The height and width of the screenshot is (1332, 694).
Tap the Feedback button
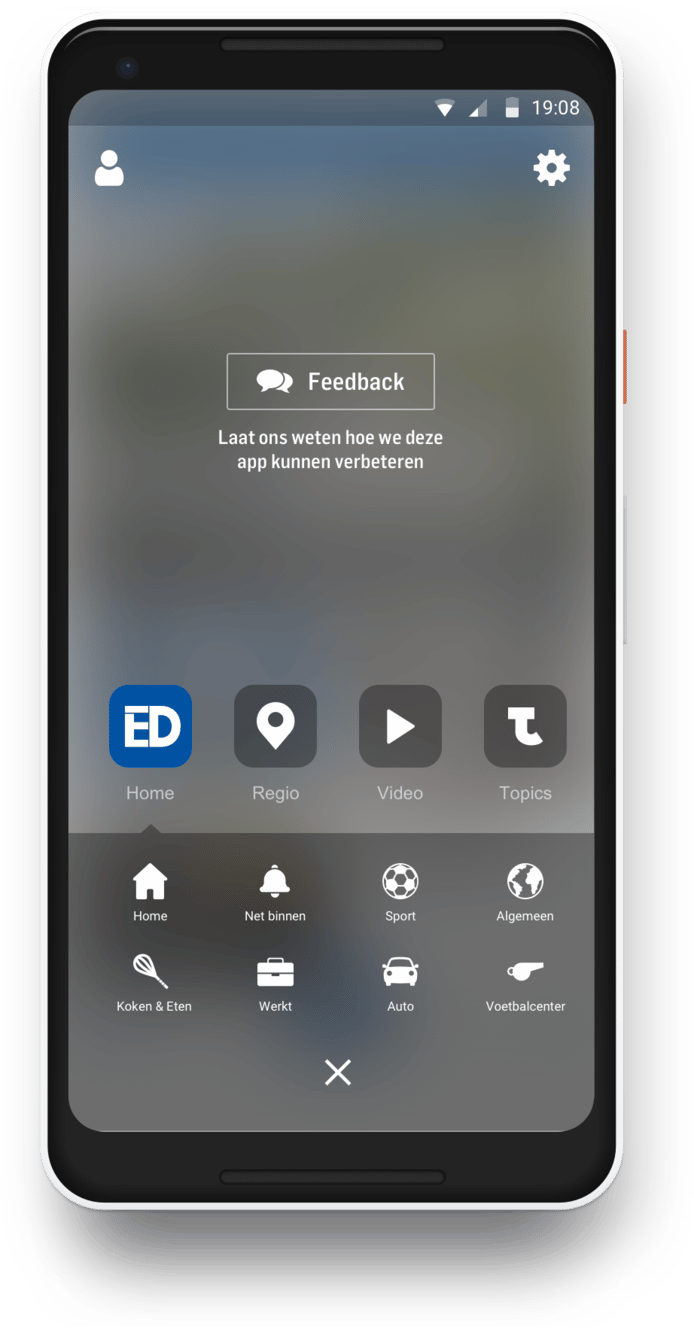(x=330, y=381)
